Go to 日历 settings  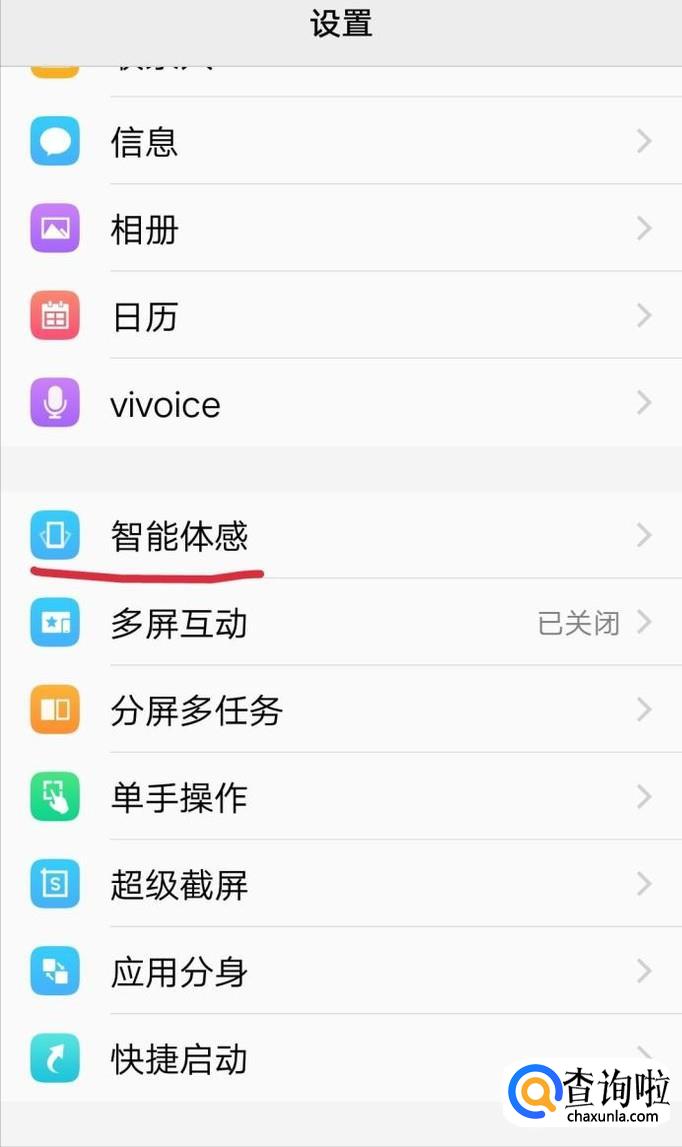[340, 317]
